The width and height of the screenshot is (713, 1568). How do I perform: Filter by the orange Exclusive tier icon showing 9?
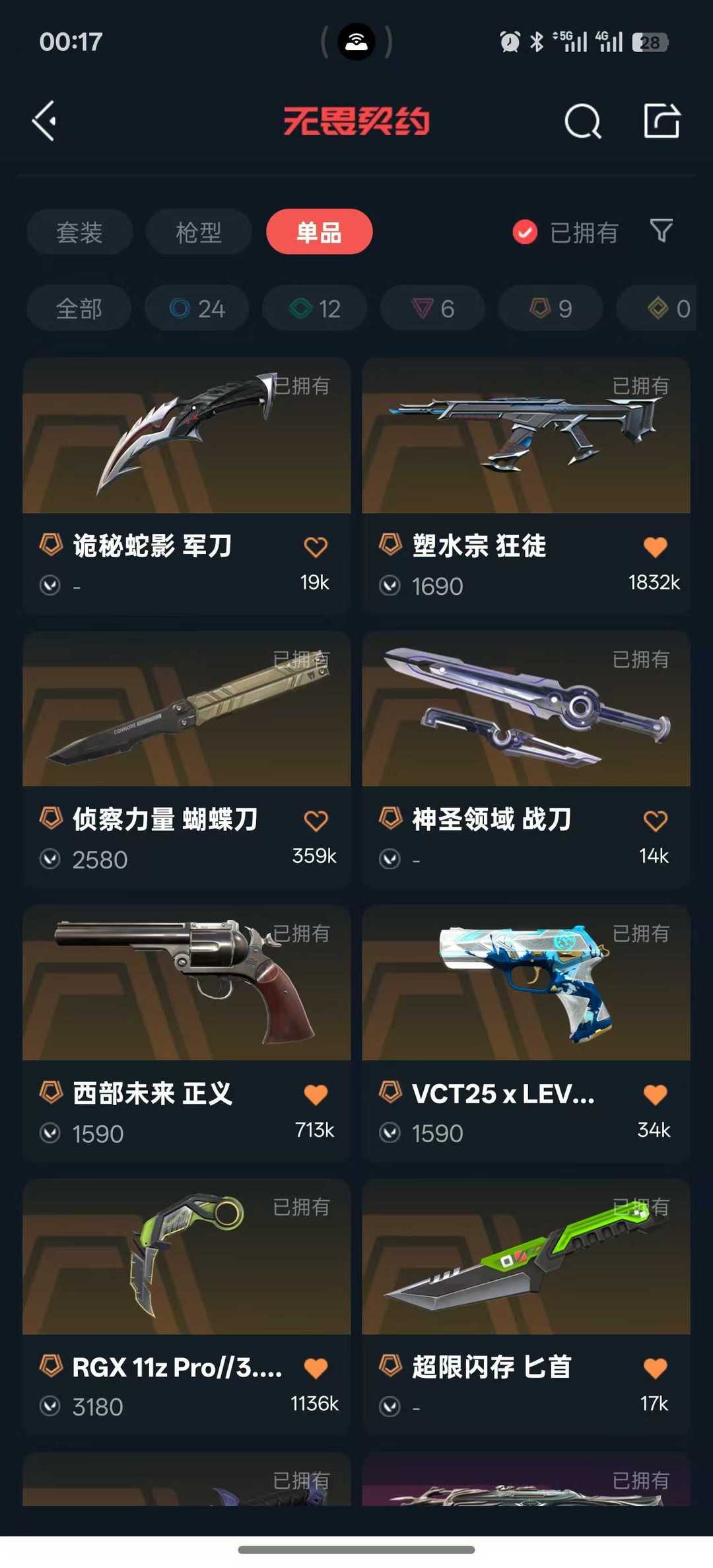pyautogui.click(x=549, y=308)
